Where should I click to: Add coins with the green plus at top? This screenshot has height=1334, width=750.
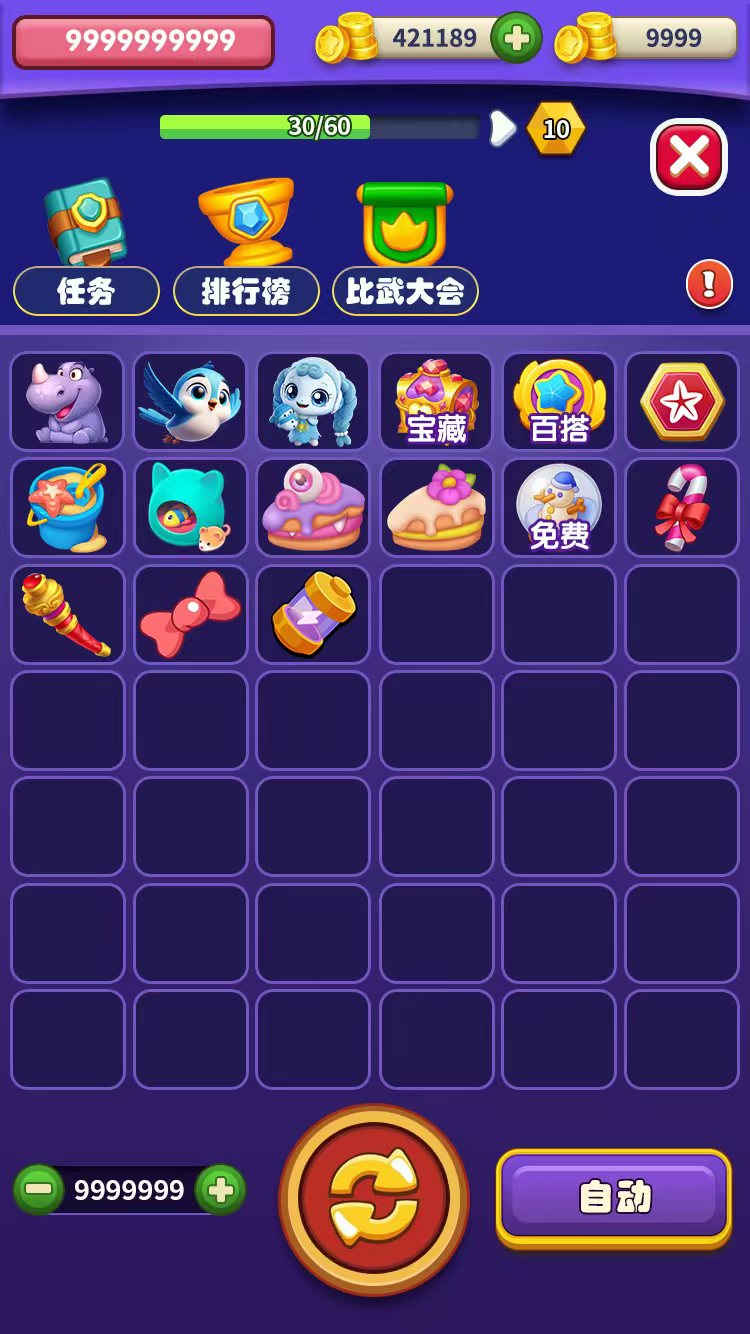[x=516, y=39]
